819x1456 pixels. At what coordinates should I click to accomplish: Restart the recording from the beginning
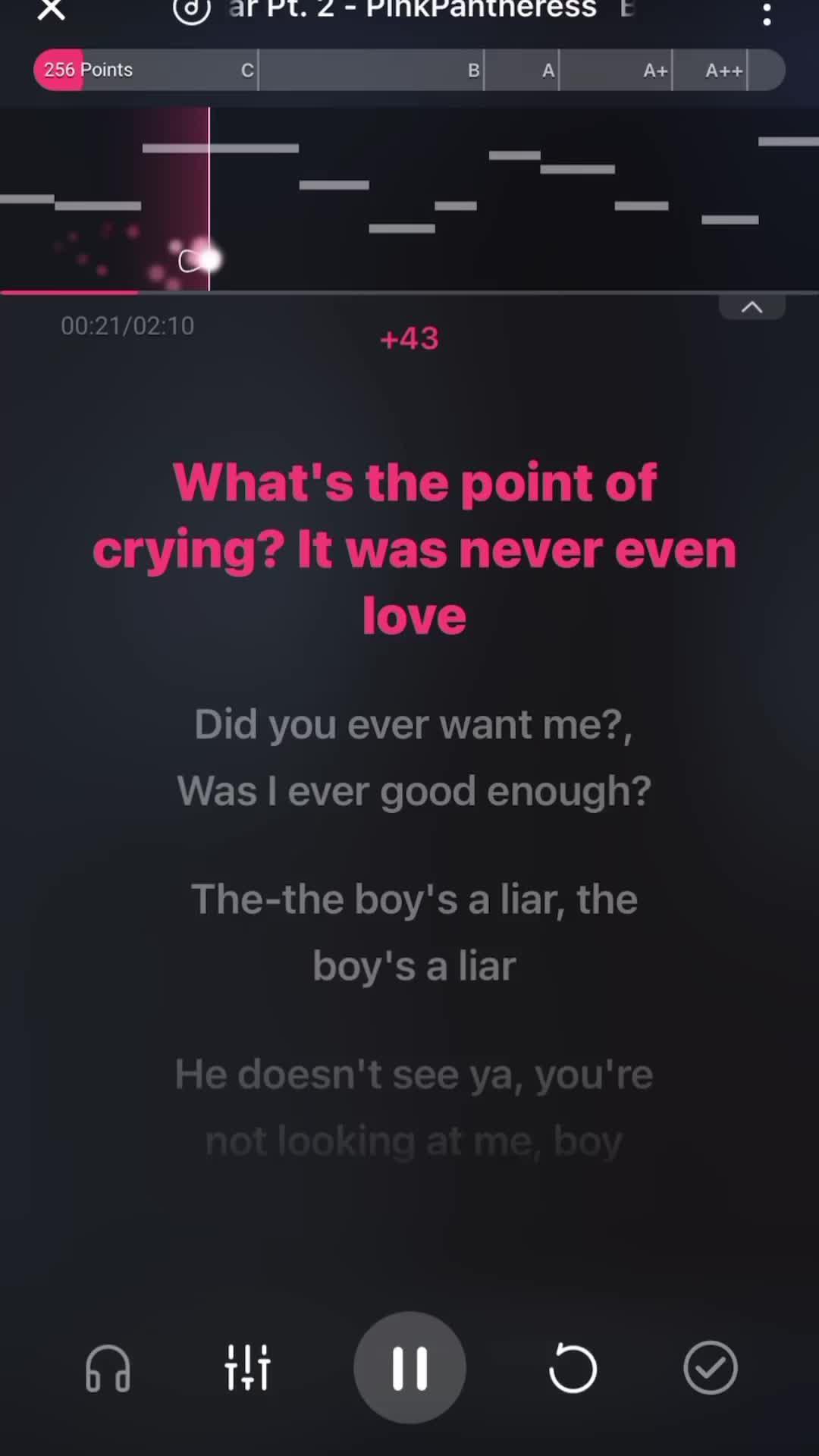point(573,1368)
